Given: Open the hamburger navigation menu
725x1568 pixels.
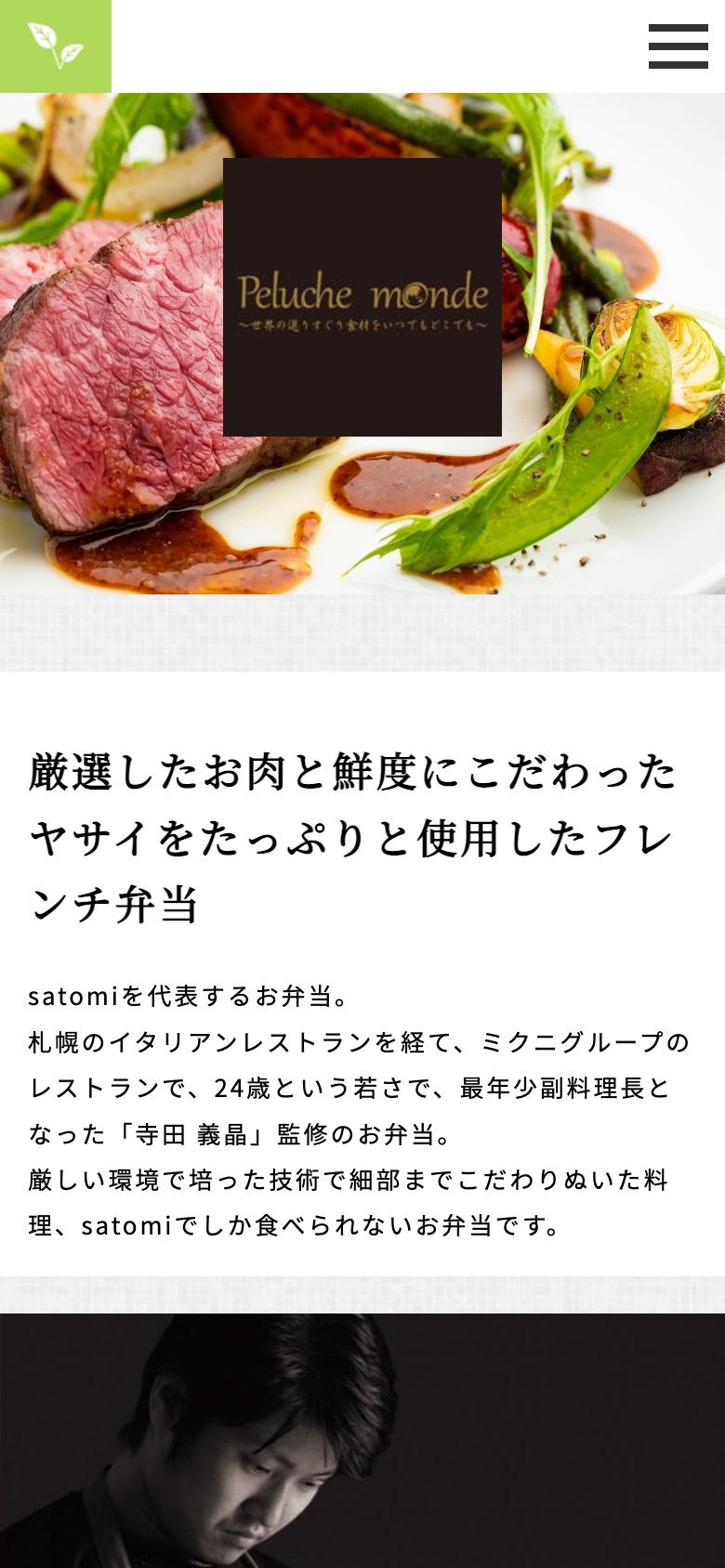Looking at the screenshot, I should [678, 46].
